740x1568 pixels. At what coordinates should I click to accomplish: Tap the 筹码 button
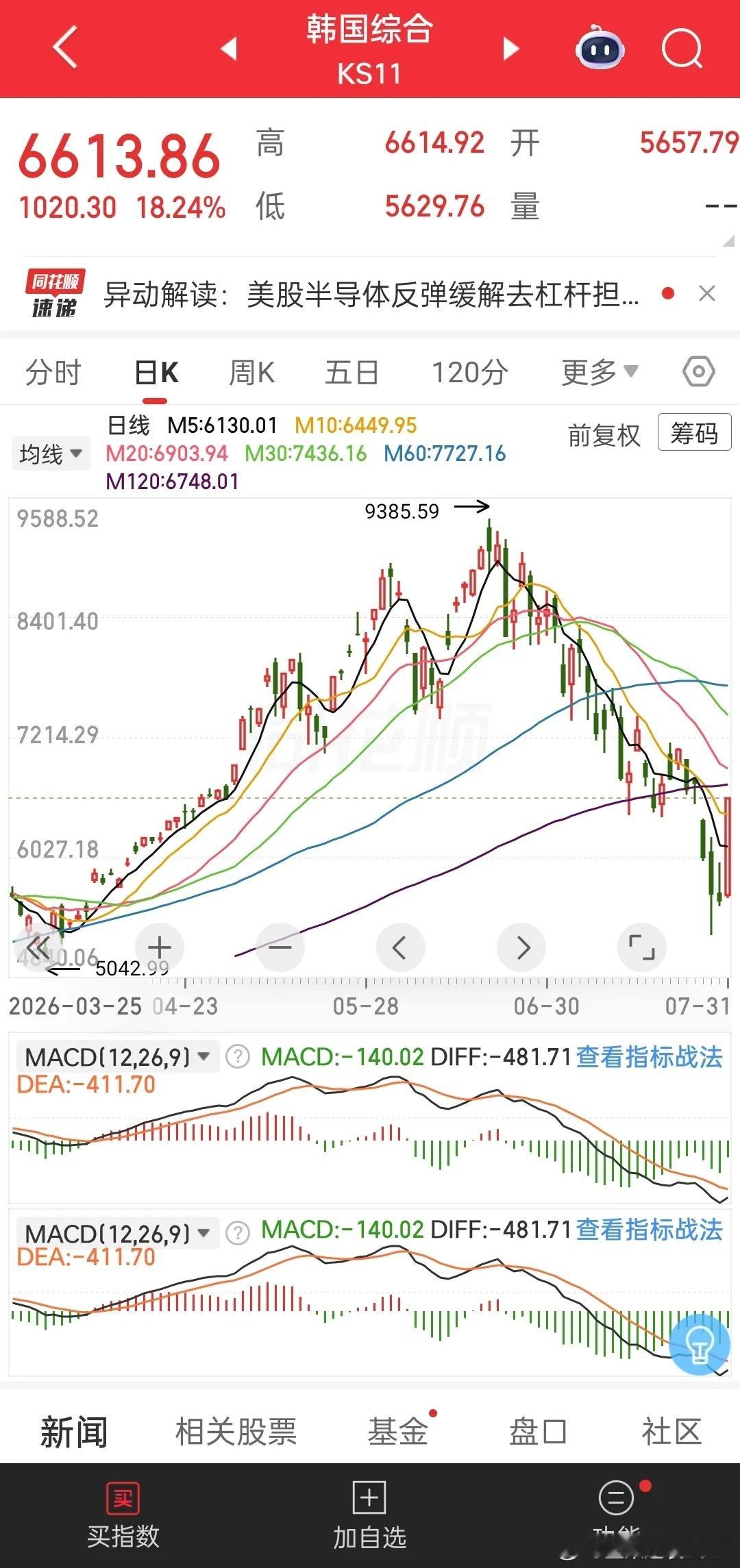[x=694, y=432]
